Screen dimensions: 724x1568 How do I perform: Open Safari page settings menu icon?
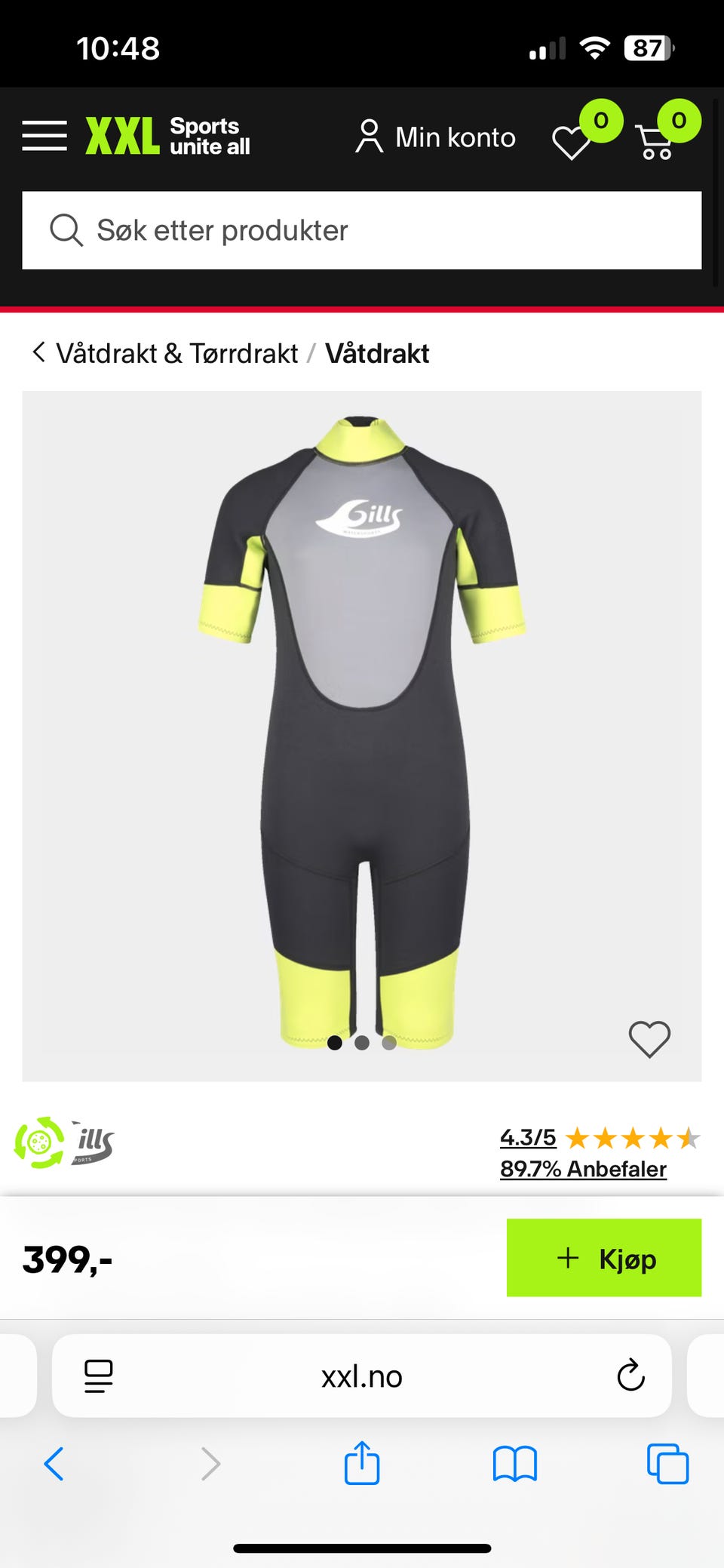[99, 1376]
